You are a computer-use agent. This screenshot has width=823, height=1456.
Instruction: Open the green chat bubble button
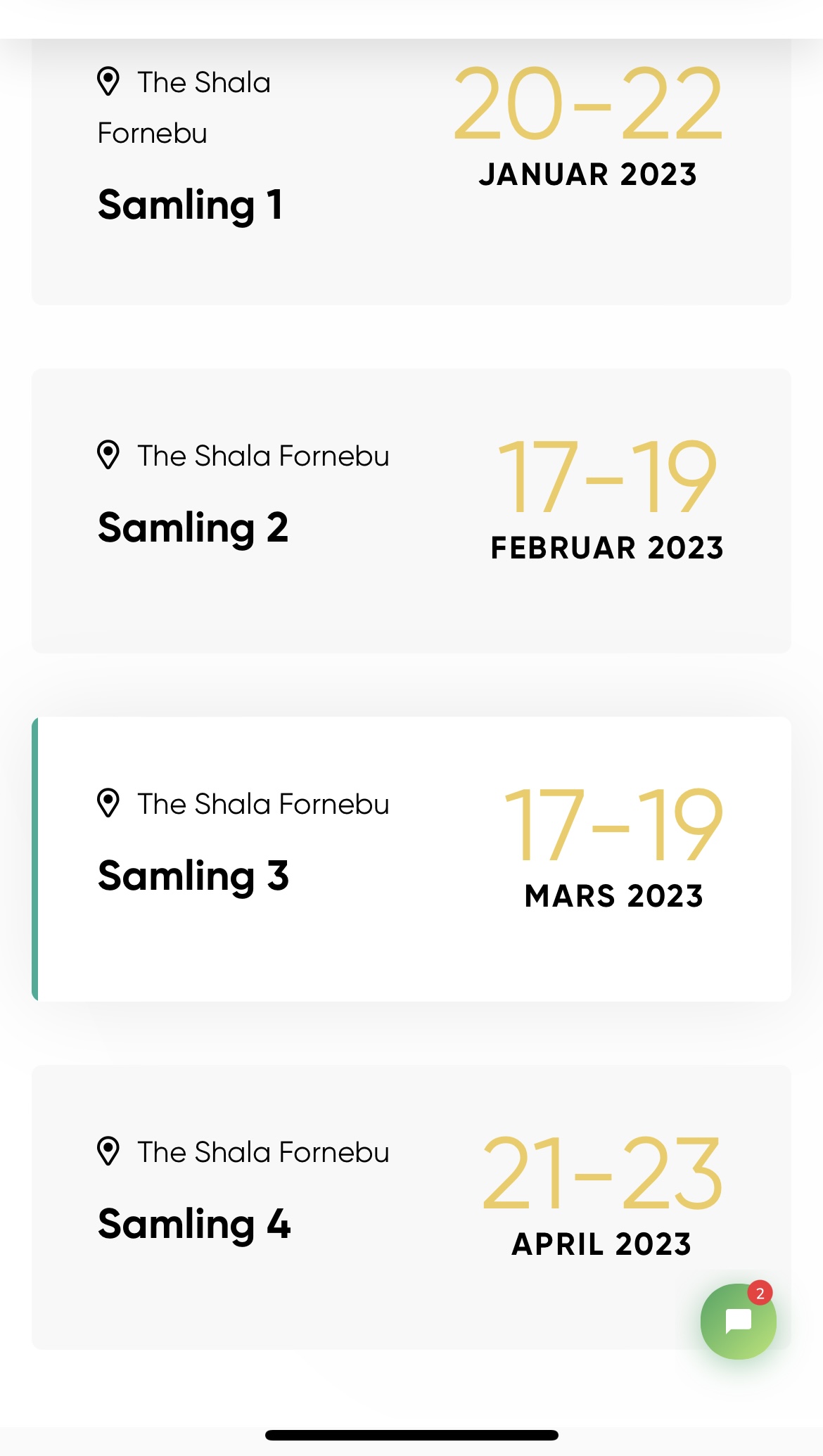coord(739,1321)
